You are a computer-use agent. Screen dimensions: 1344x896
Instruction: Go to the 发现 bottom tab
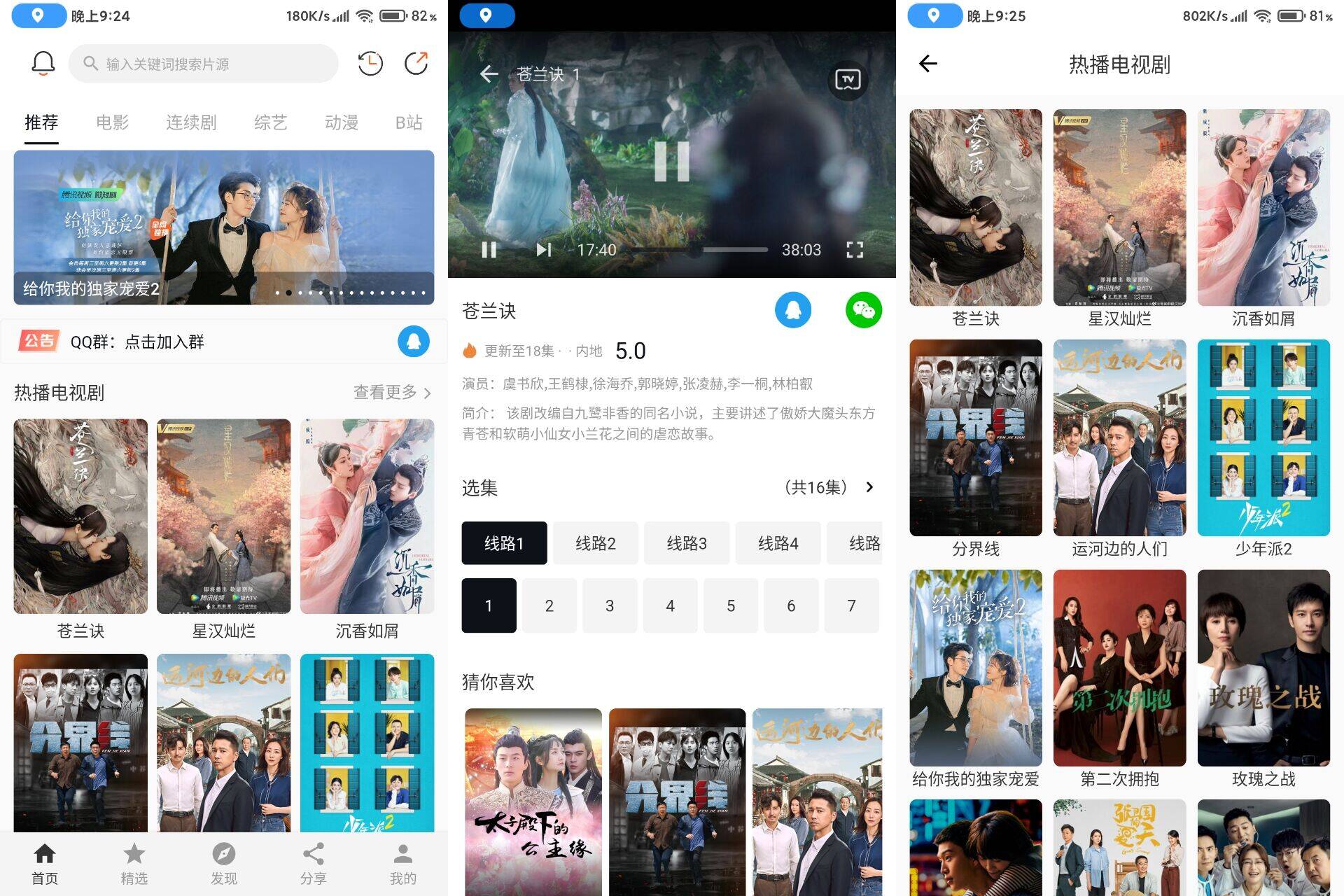(223, 864)
